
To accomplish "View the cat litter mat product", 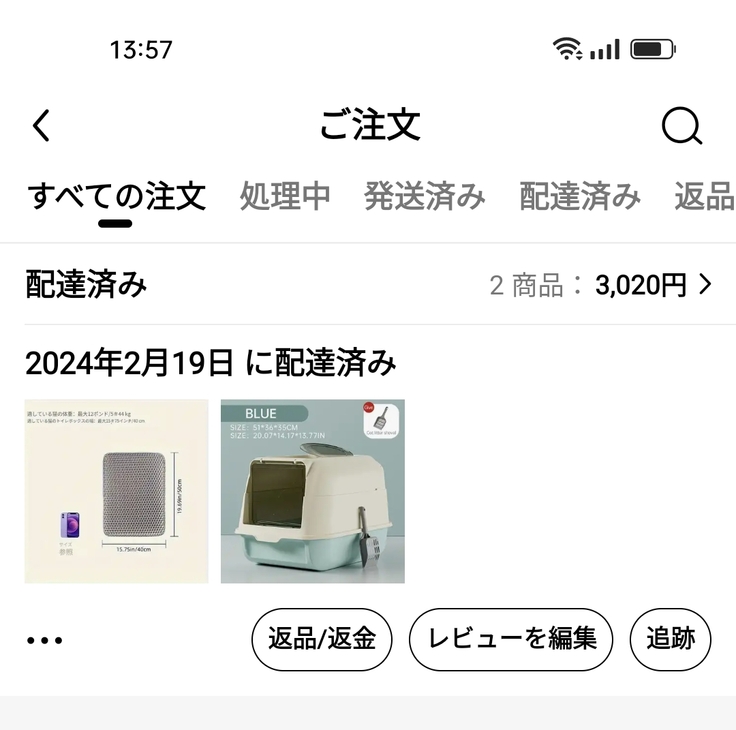I will [x=116, y=491].
